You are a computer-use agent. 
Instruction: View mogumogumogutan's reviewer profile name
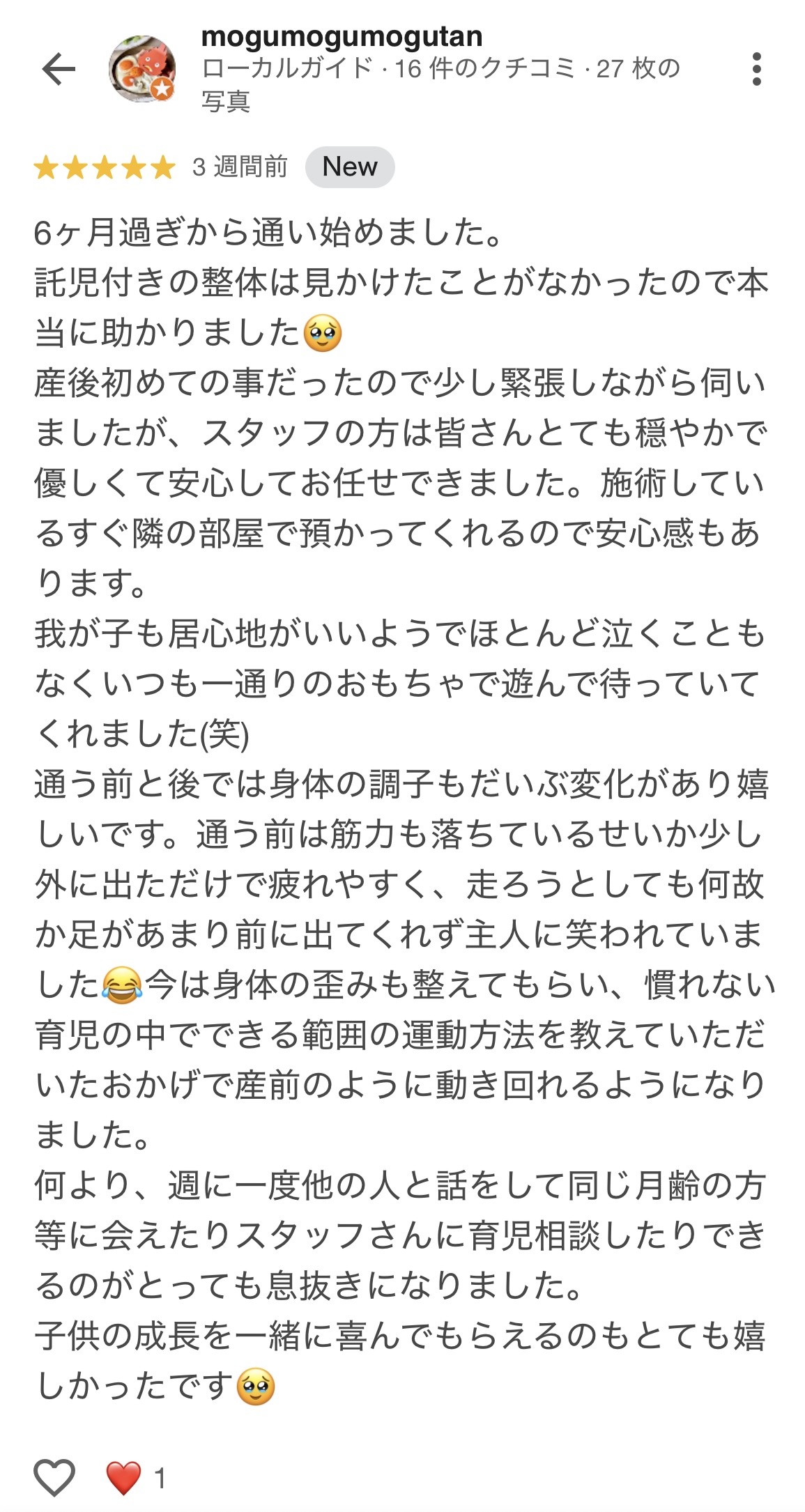click(342, 36)
